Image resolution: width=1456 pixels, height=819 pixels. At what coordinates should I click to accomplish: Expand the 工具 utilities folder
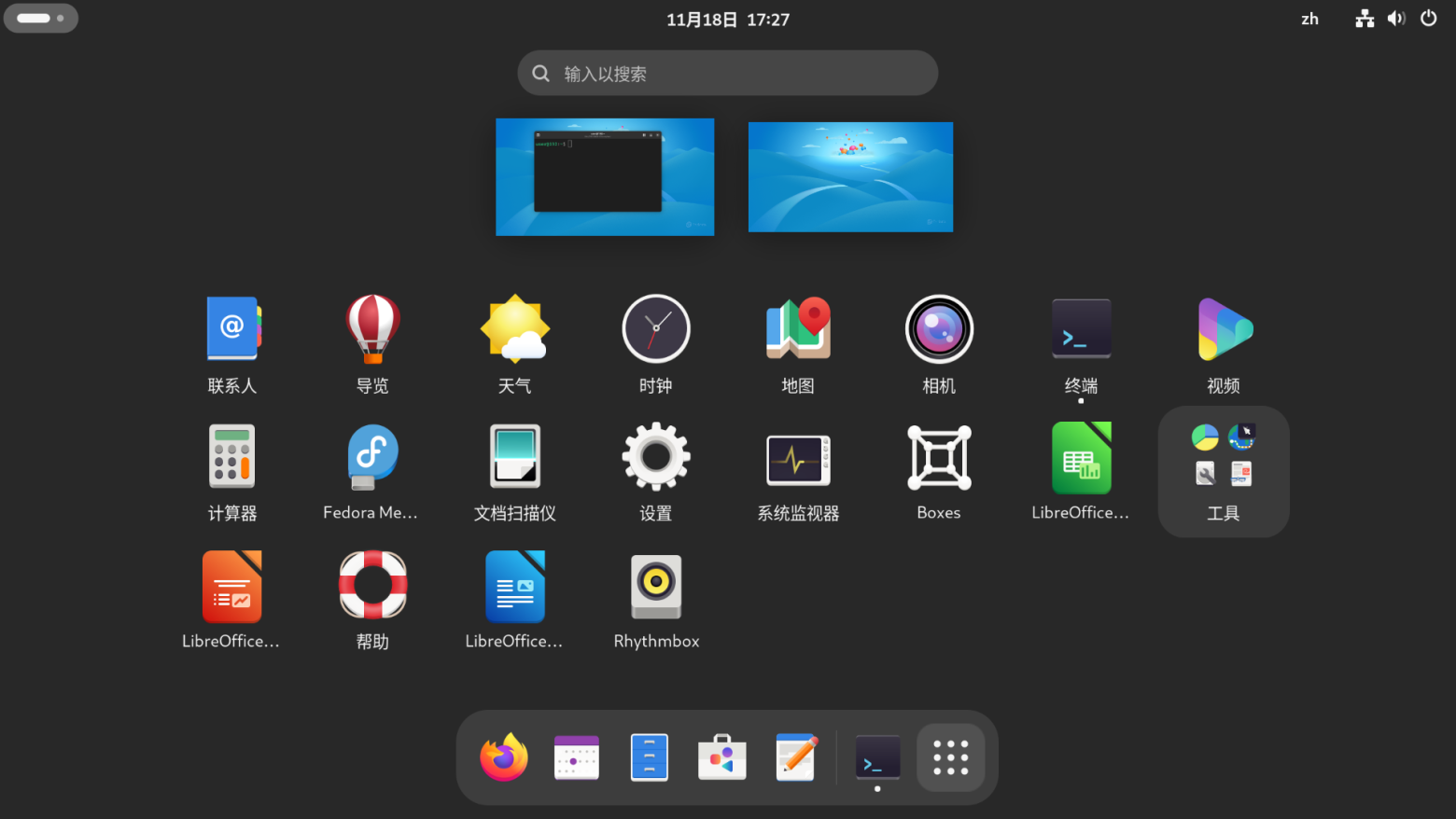(1224, 471)
